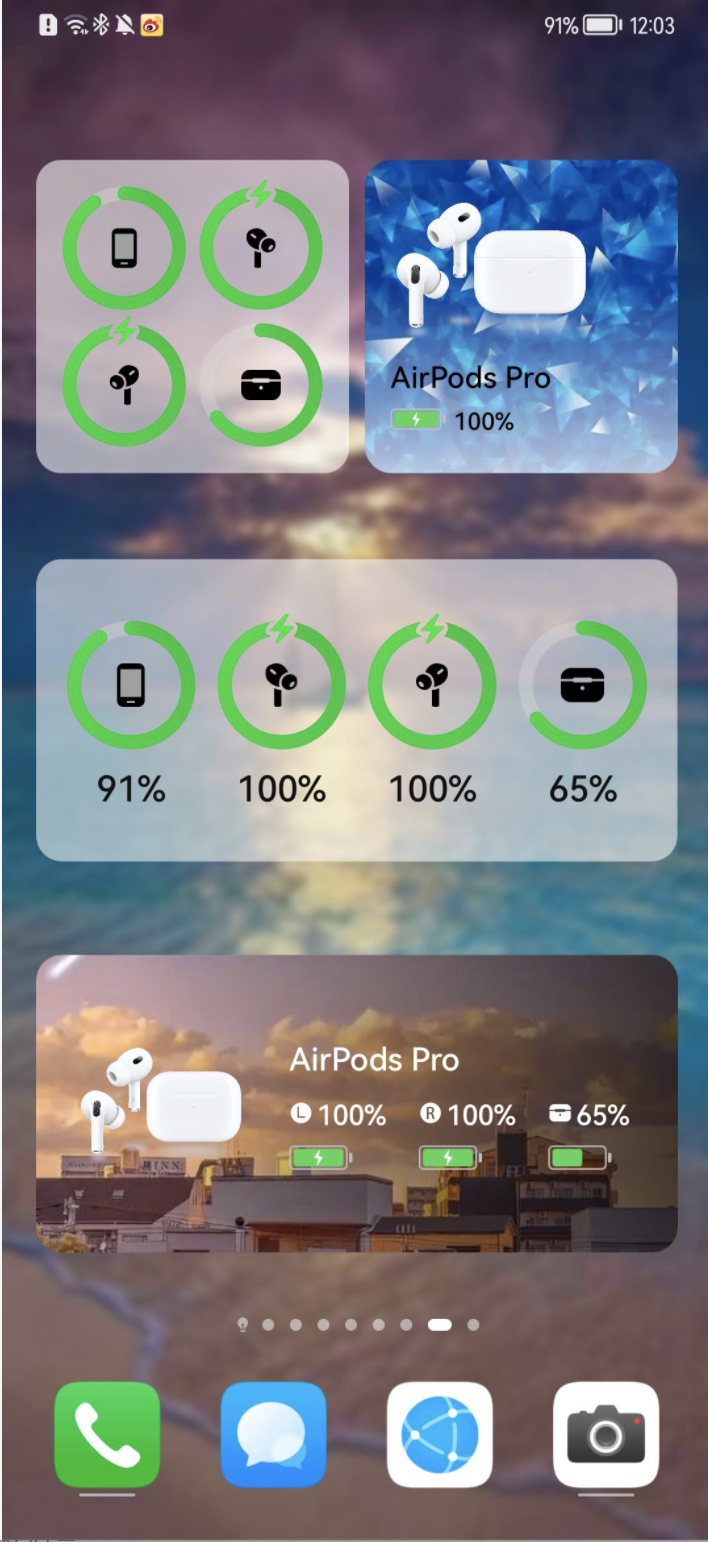Open the Phone app in the dock
This screenshot has width=708, height=1542.
tap(107, 1434)
